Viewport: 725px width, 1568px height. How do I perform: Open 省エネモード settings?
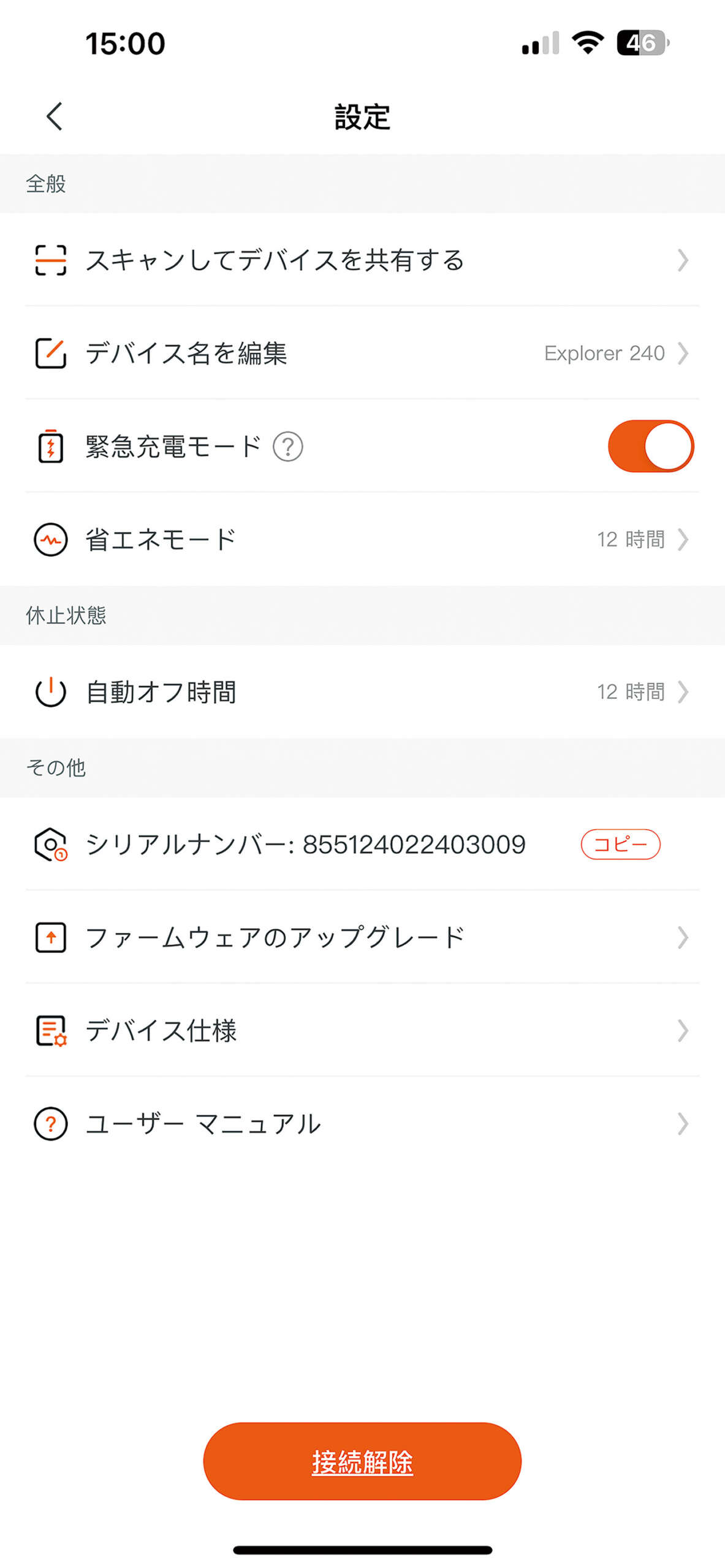click(x=362, y=540)
